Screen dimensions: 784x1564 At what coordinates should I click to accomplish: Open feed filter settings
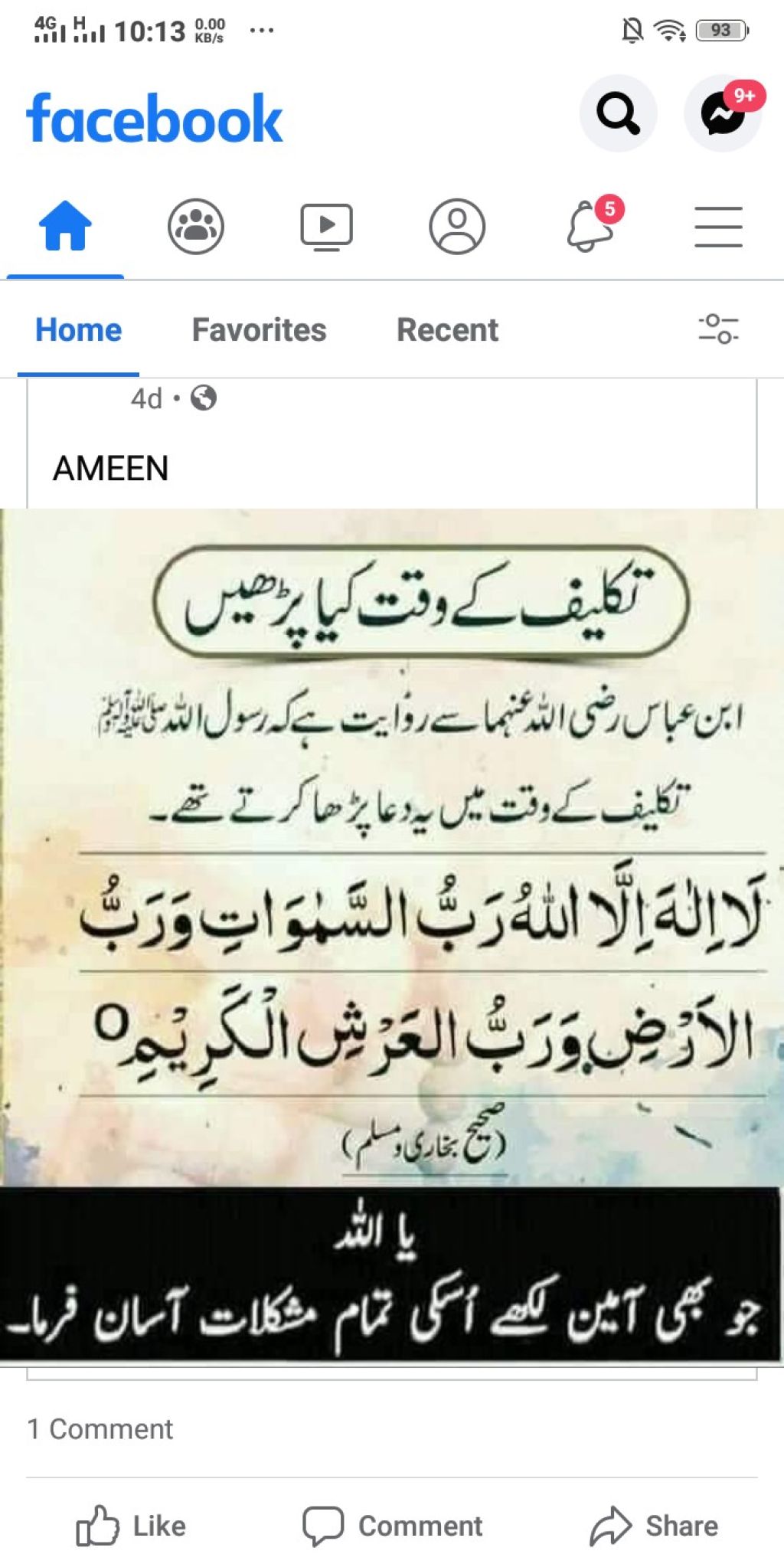point(718,329)
